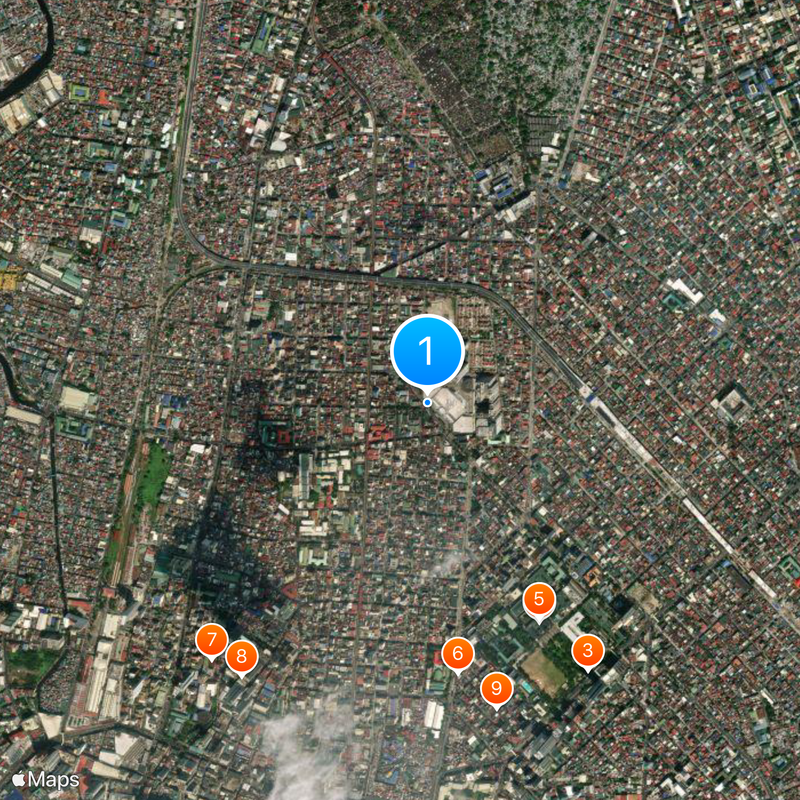800x800 pixels.
Task: Select orange map pin number 9
Action: coord(496,688)
